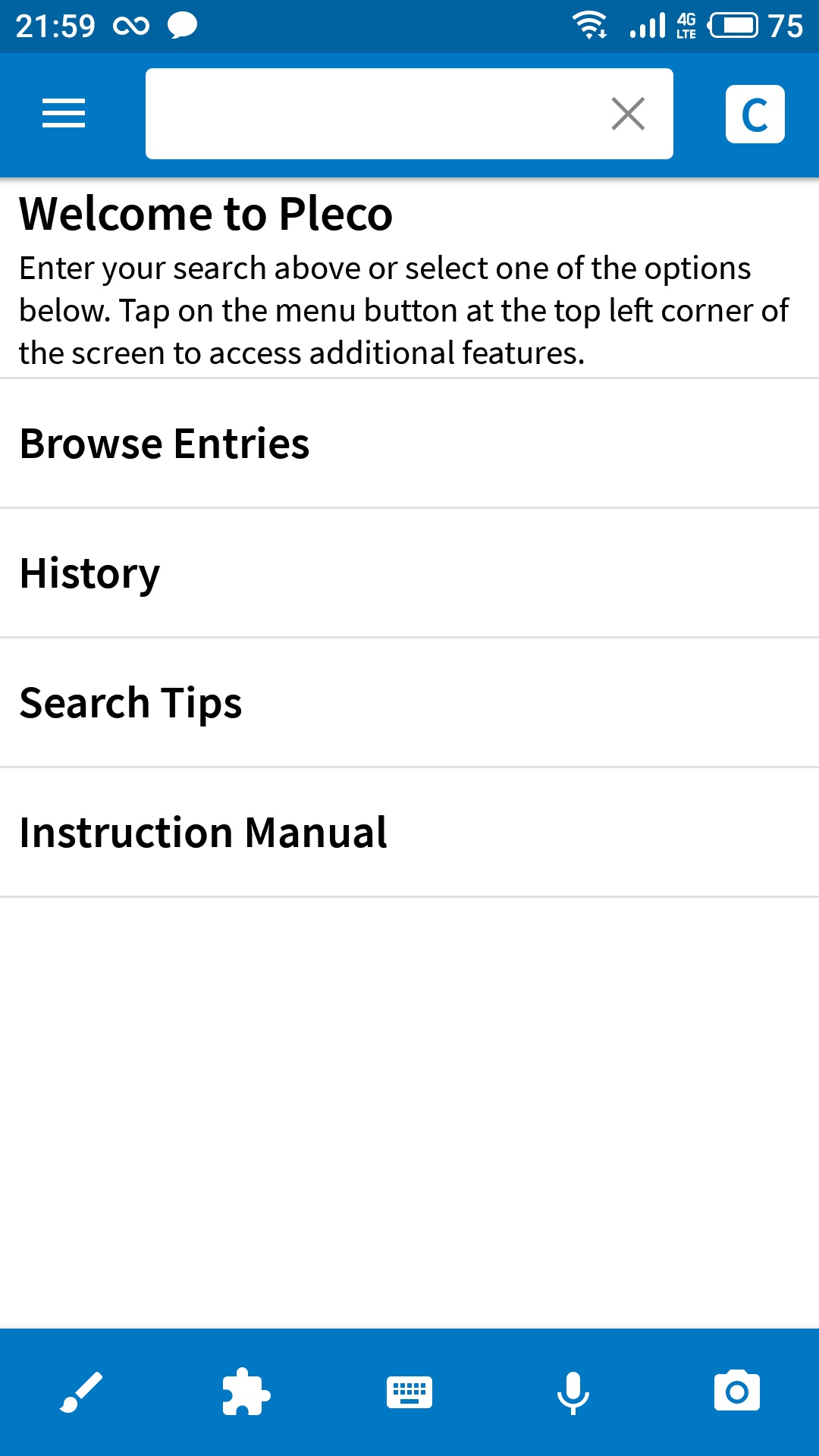Open the radical puzzle-piece input
819x1456 pixels.
point(246,1392)
